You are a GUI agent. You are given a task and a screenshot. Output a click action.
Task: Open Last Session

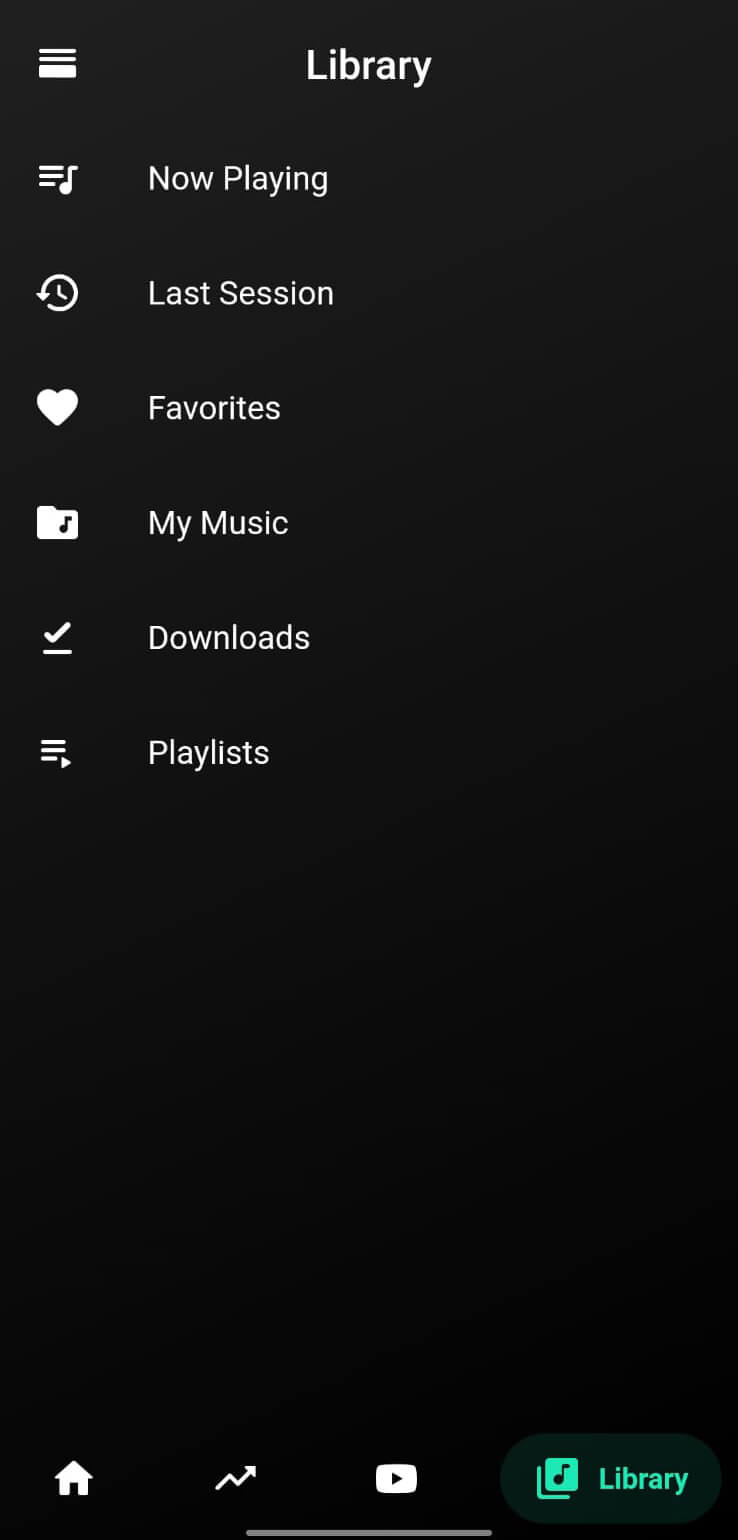(240, 294)
